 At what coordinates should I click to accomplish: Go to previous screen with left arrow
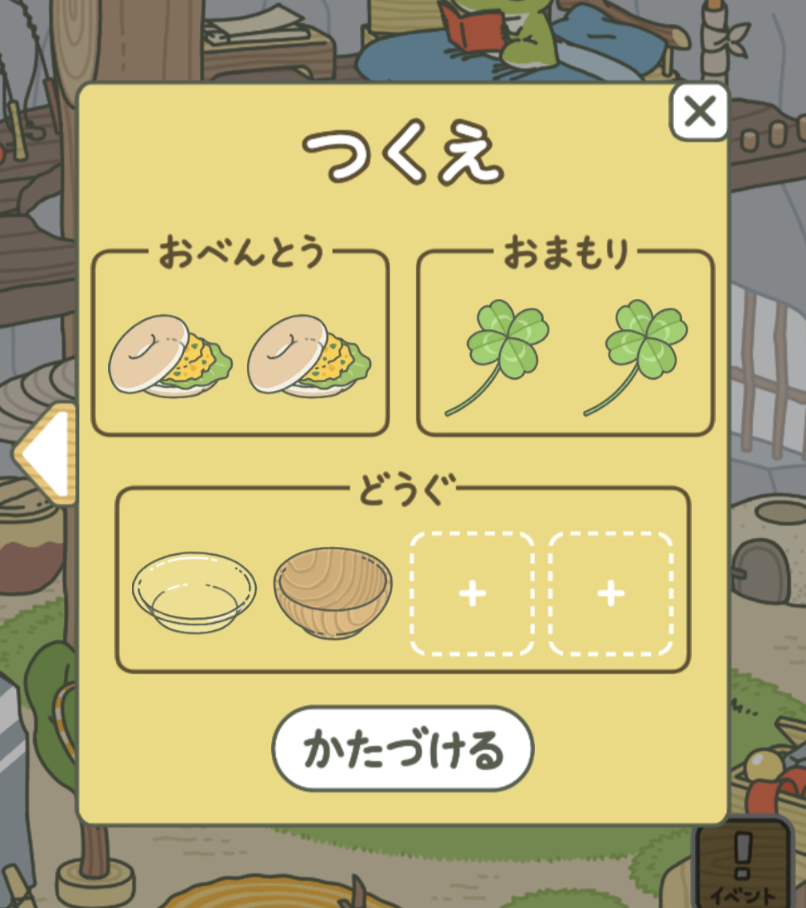point(45,454)
